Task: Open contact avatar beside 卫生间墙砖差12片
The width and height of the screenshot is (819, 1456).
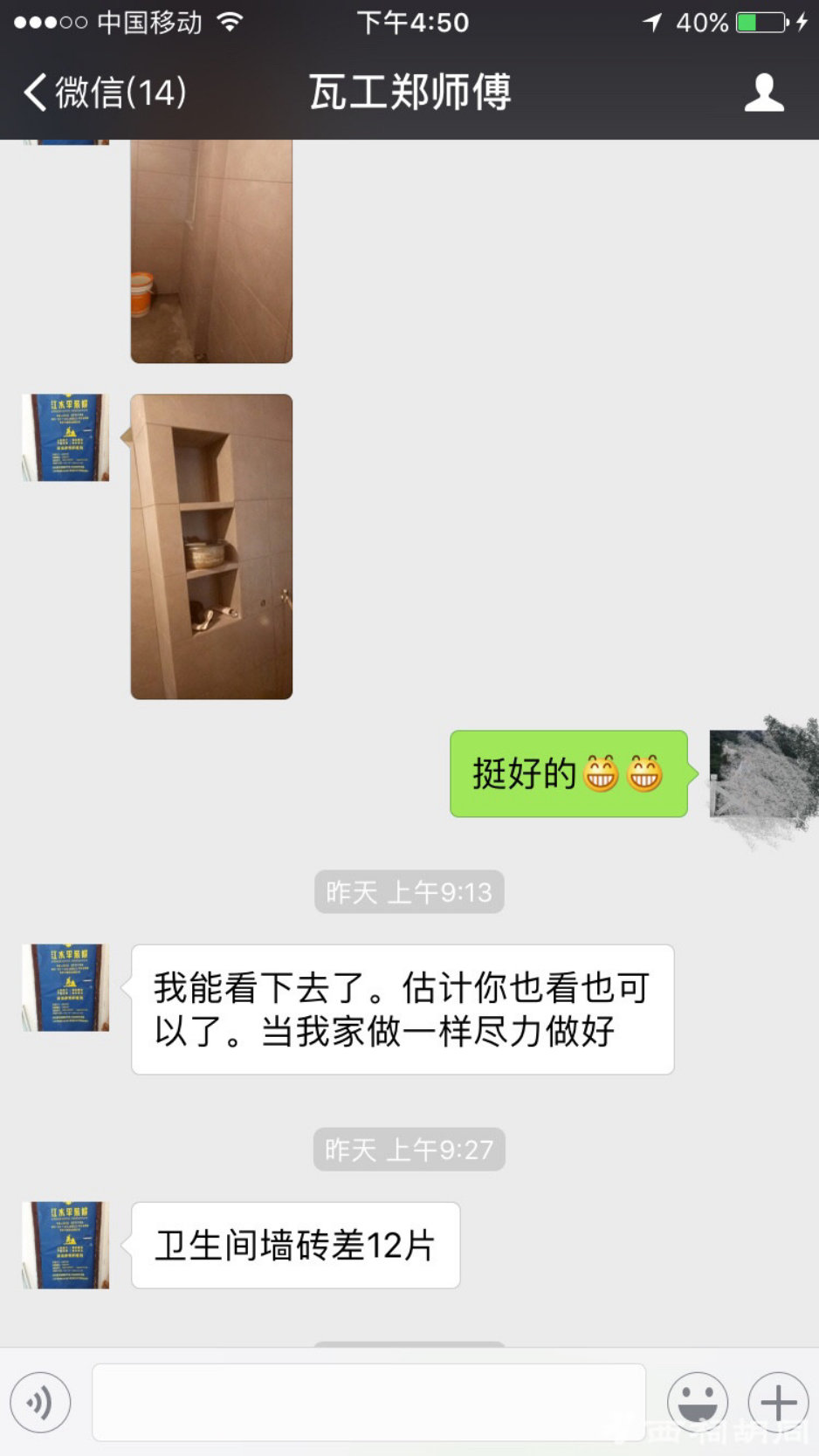Action: (65, 1245)
